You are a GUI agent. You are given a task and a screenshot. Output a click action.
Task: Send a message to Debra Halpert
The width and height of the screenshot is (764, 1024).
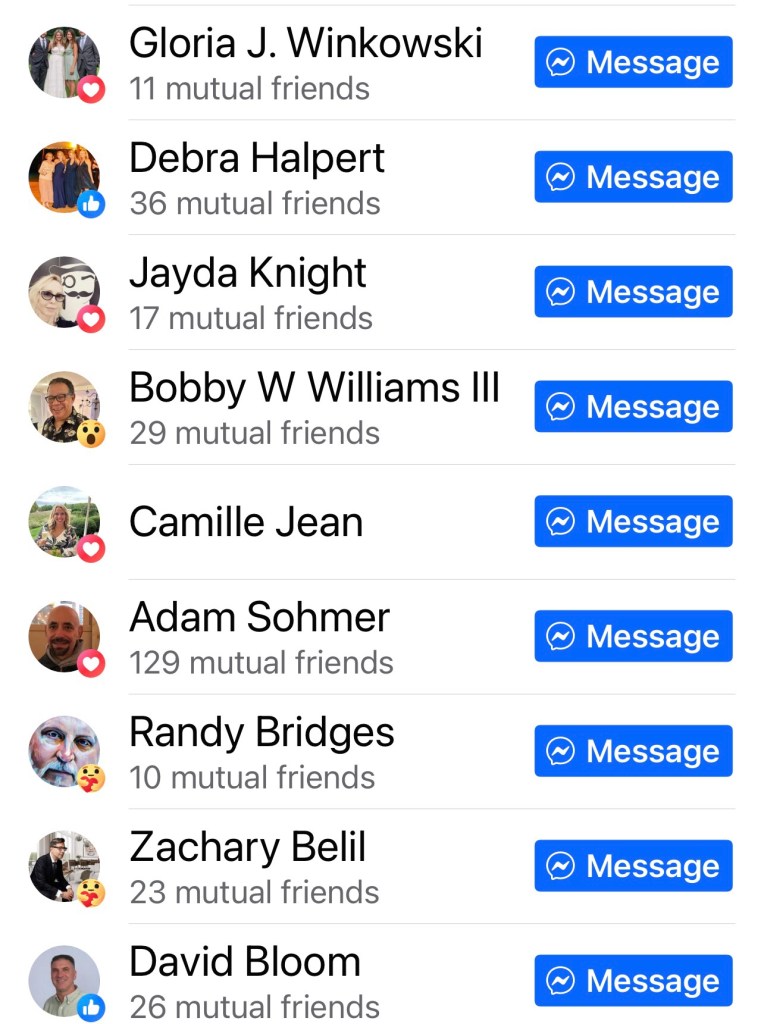tap(633, 177)
